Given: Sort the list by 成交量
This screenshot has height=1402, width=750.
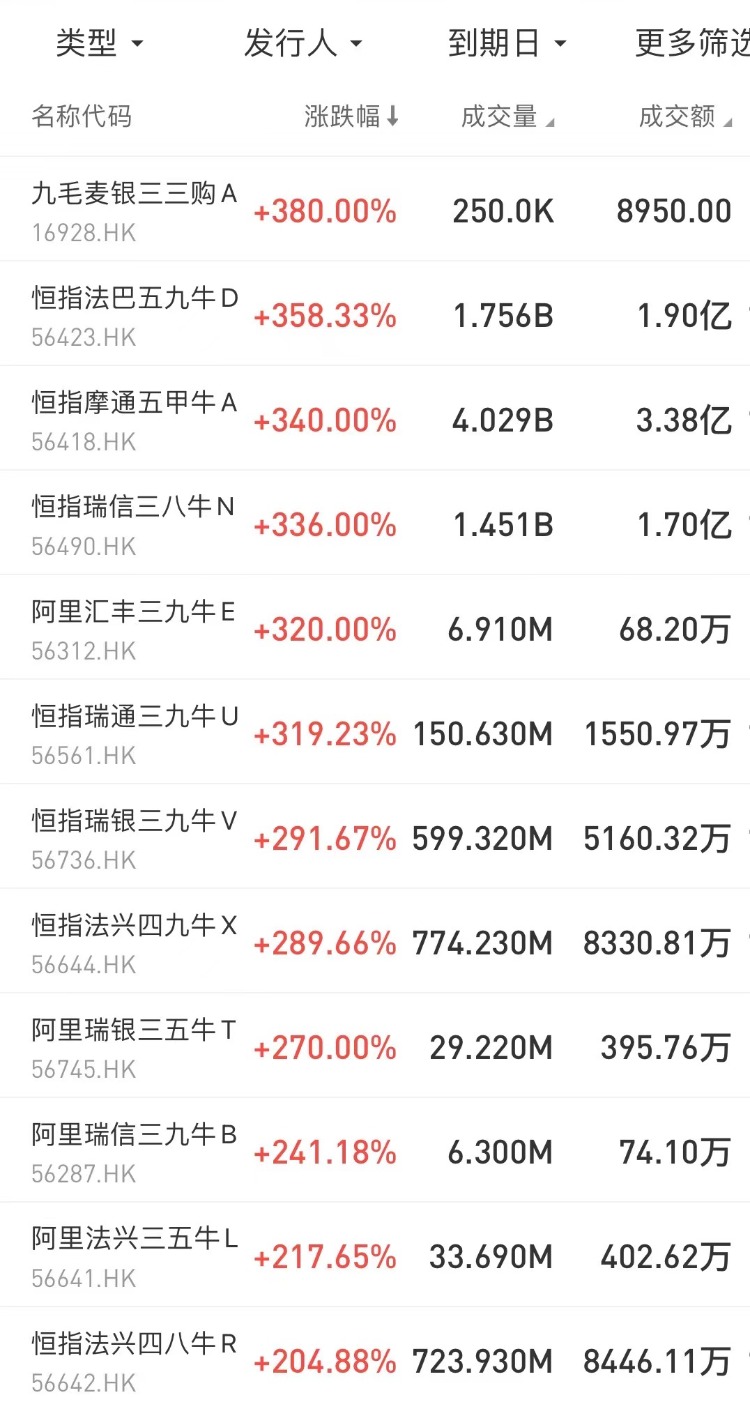Looking at the screenshot, I should [507, 117].
